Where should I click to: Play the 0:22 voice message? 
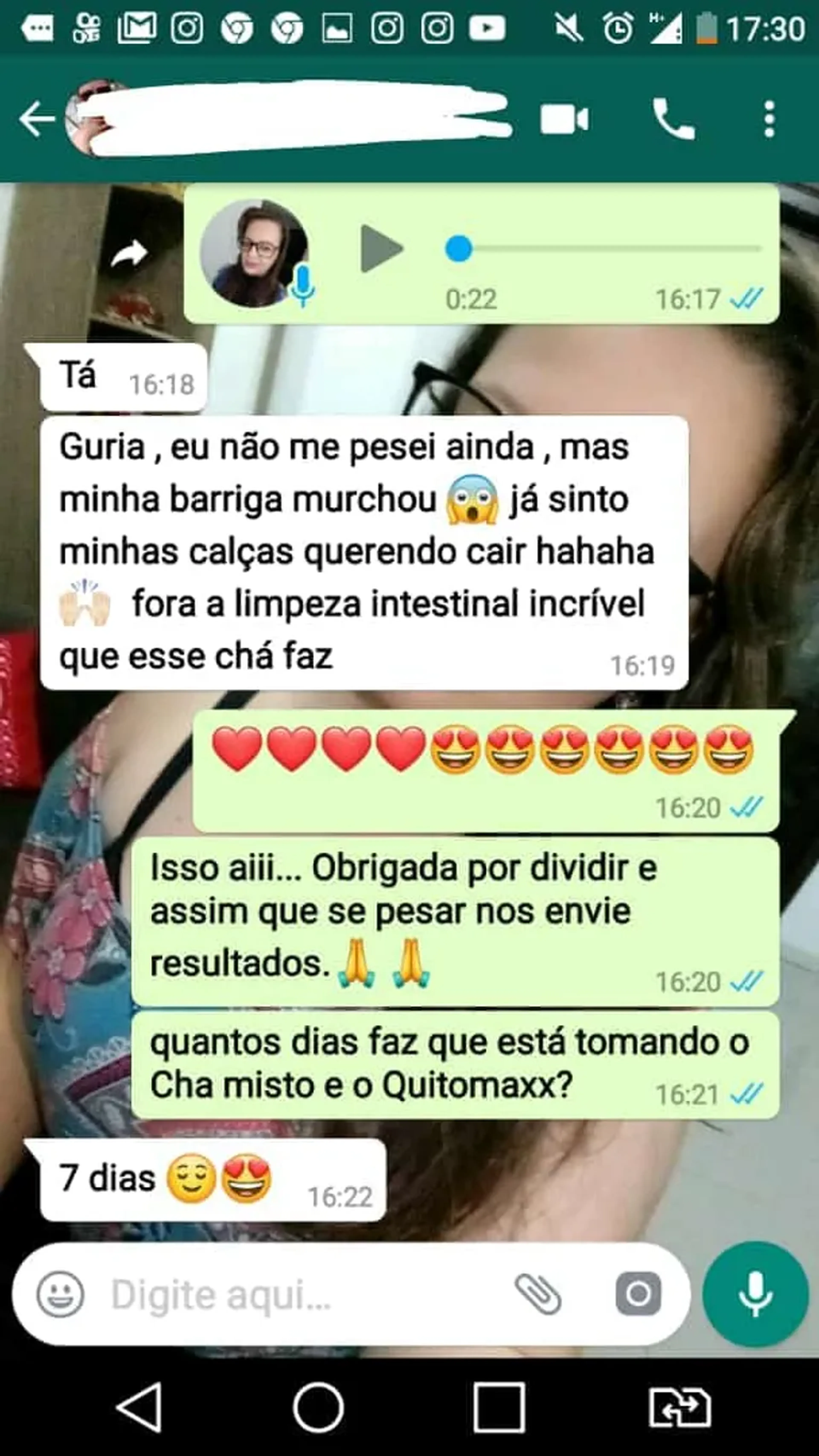[381, 249]
